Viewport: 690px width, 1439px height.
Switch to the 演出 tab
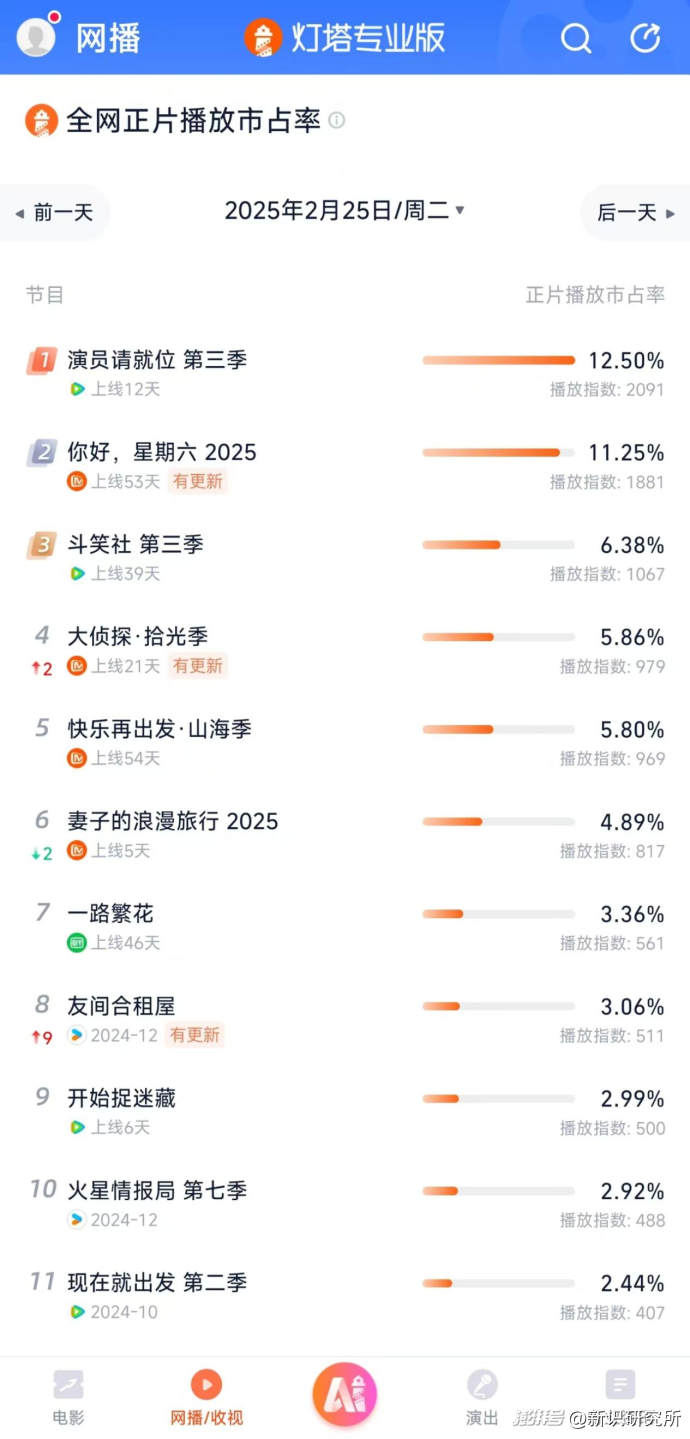coord(482,1397)
